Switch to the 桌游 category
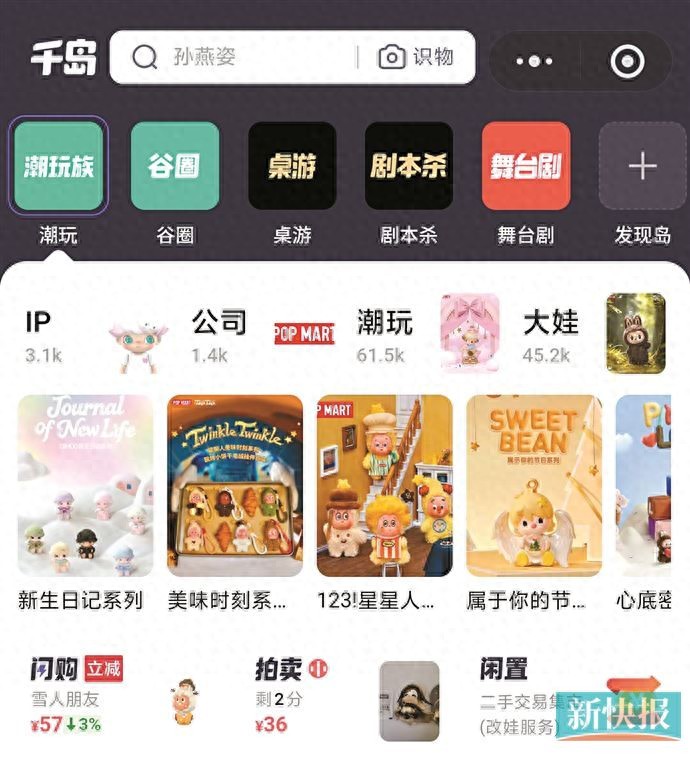This screenshot has height=766, width=690. click(x=292, y=167)
